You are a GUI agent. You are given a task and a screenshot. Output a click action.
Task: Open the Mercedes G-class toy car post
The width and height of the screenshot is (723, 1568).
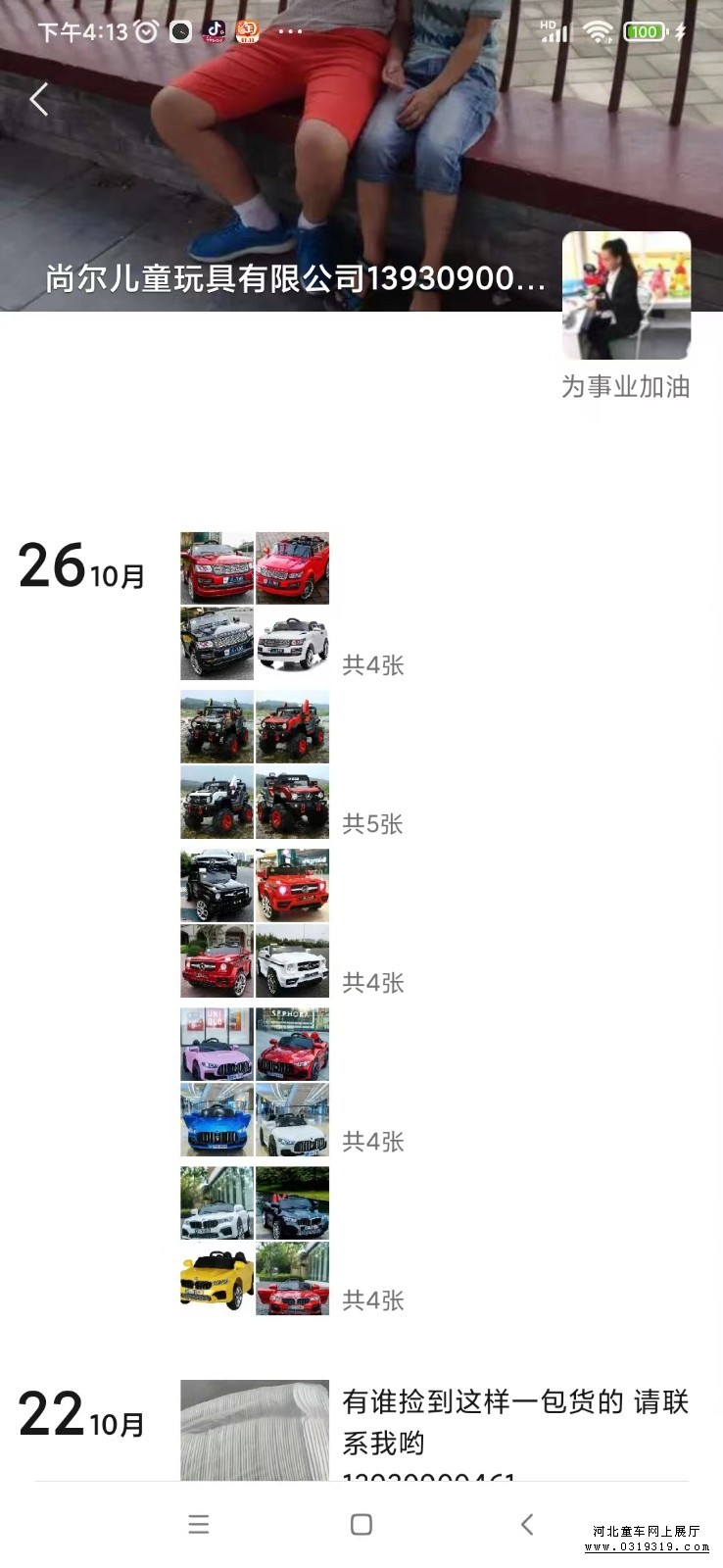255,923
